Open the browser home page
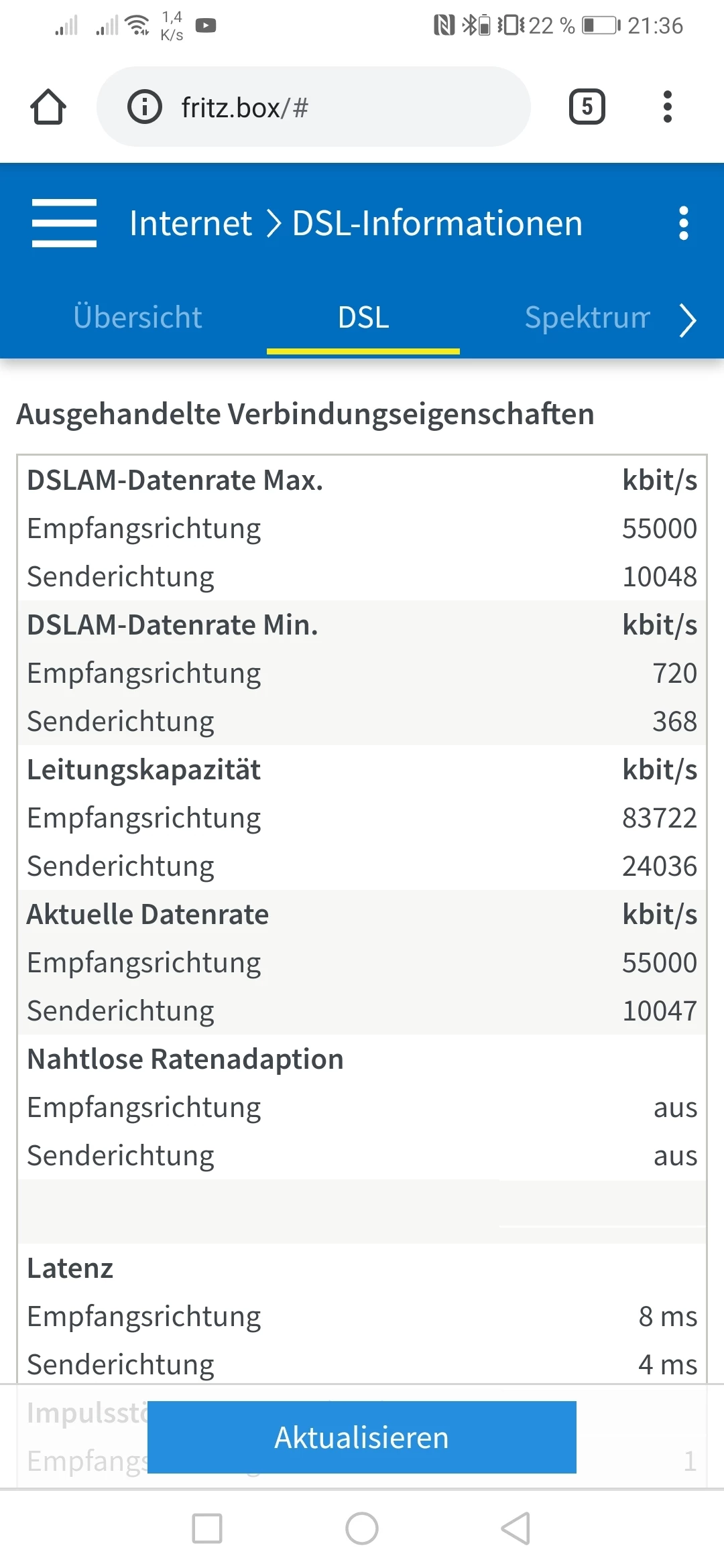The width and height of the screenshot is (724, 1568). click(x=48, y=107)
